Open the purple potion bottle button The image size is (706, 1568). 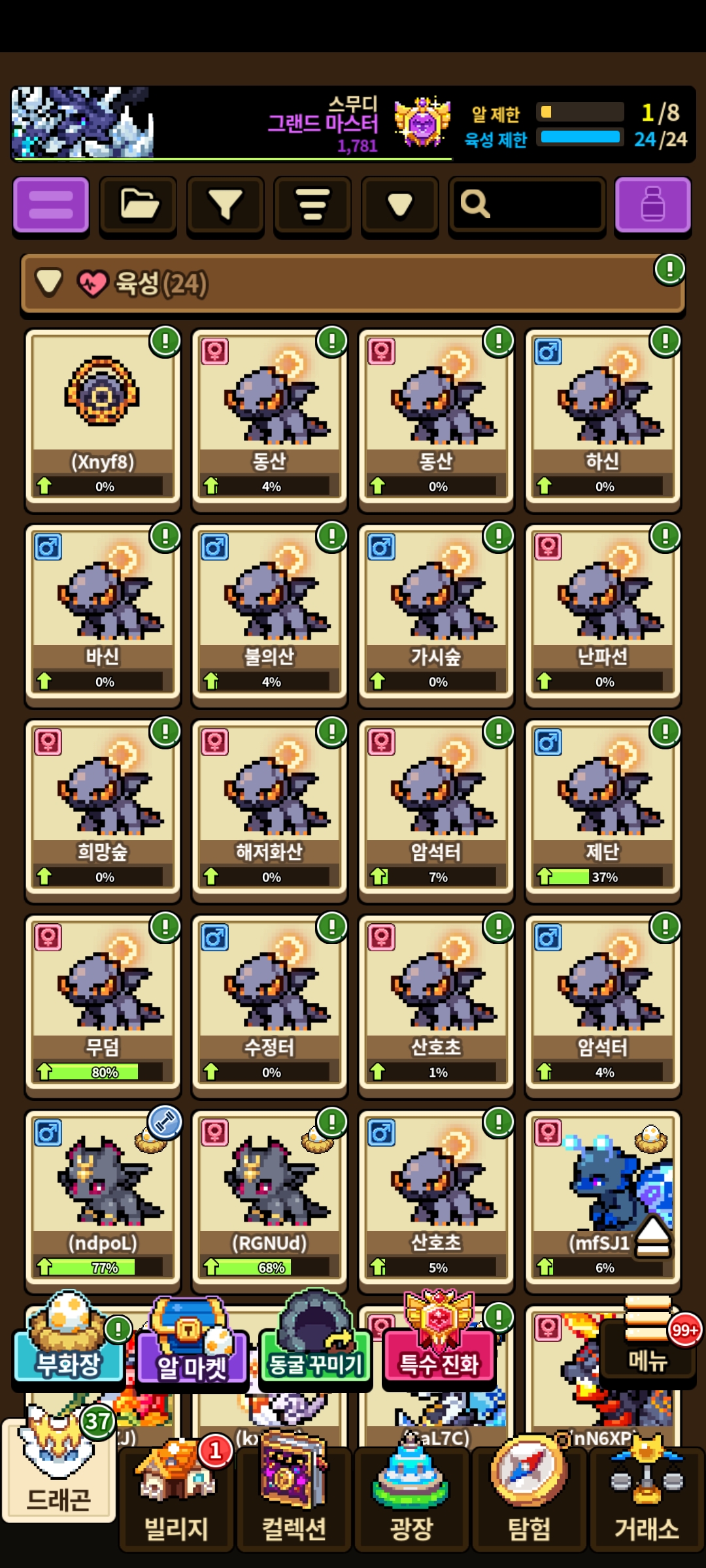652,205
